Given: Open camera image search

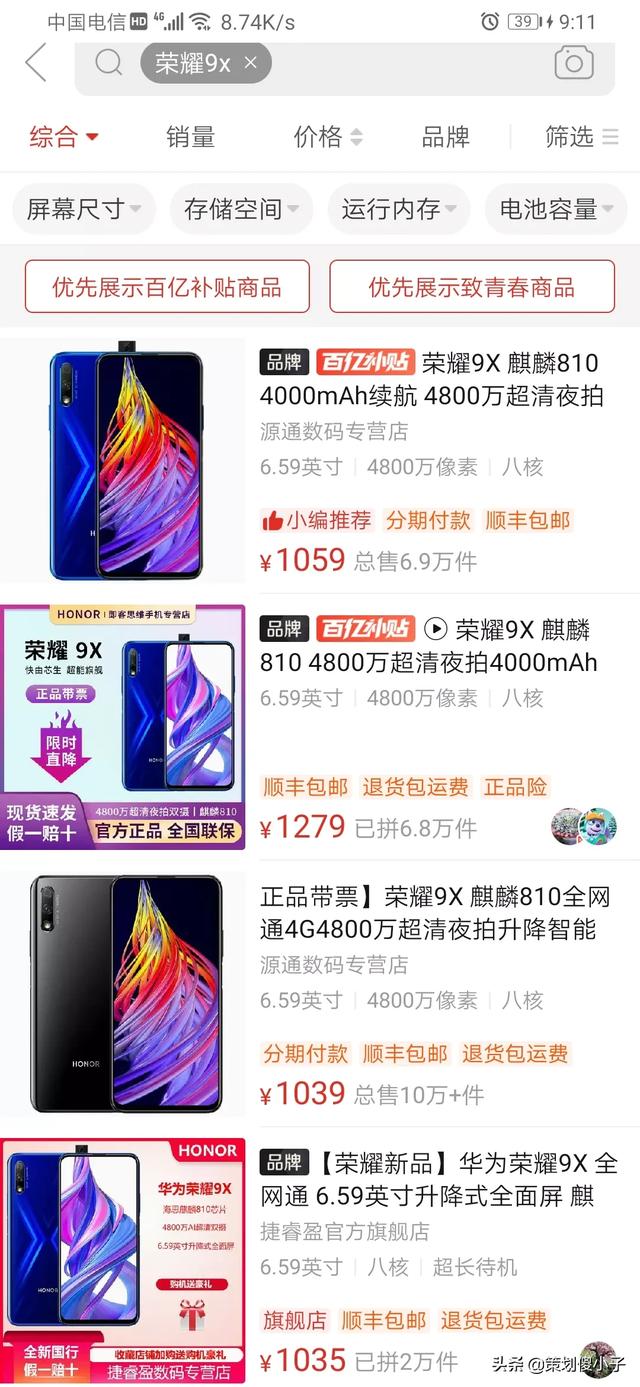Looking at the screenshot, I should click(573, 63).
